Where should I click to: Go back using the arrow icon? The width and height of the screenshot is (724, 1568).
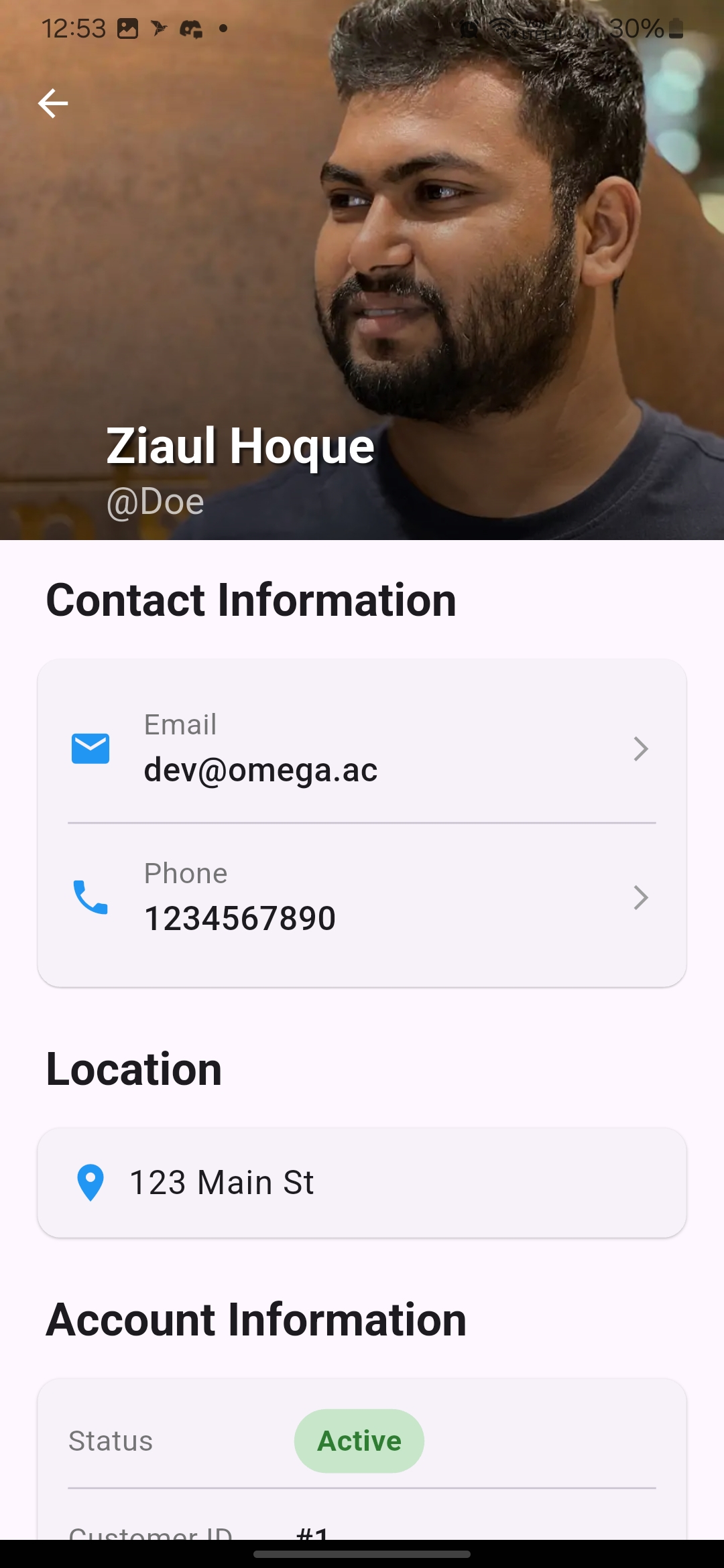(x=53, y=104)
